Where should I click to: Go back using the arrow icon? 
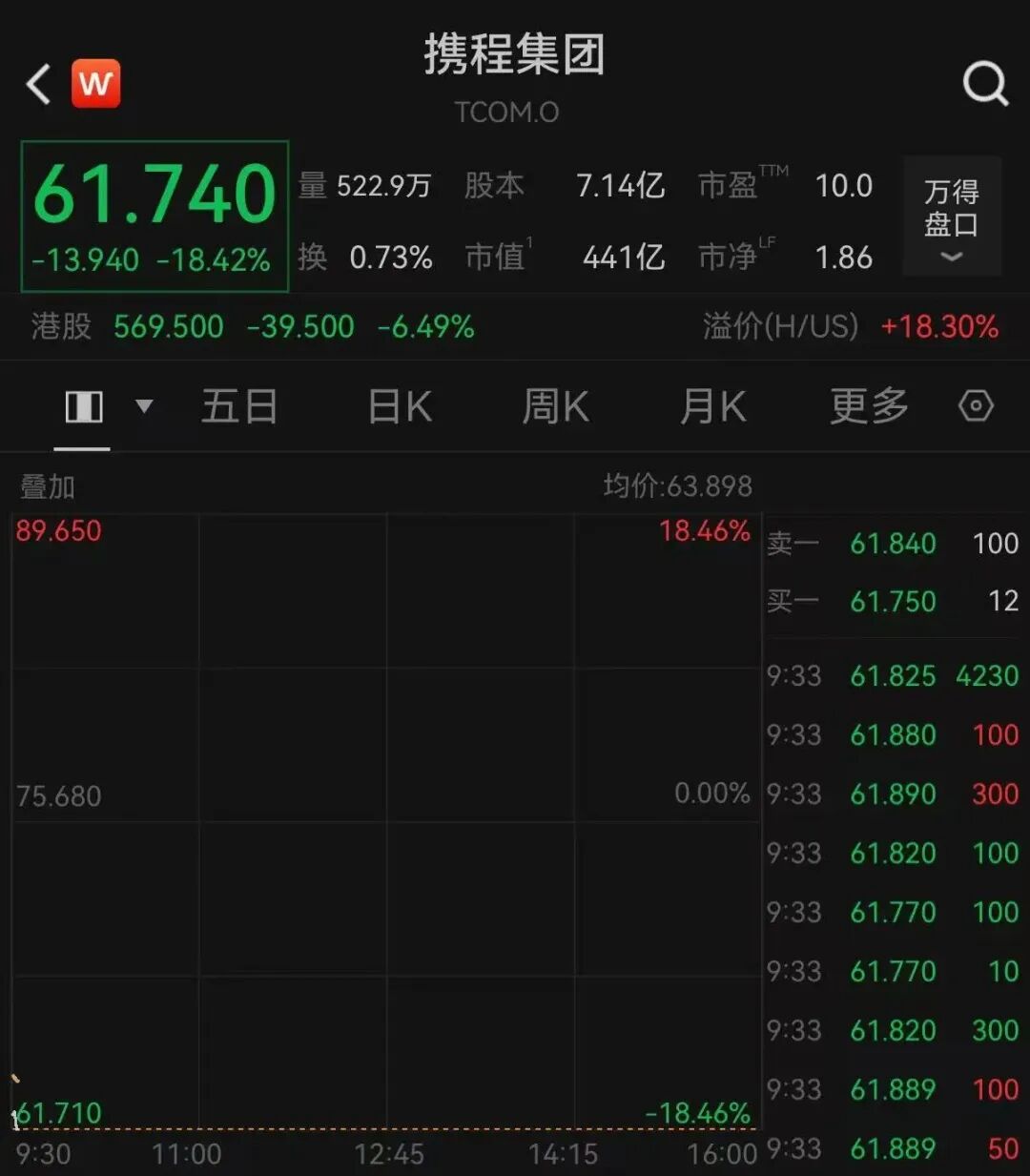[38, 84]
